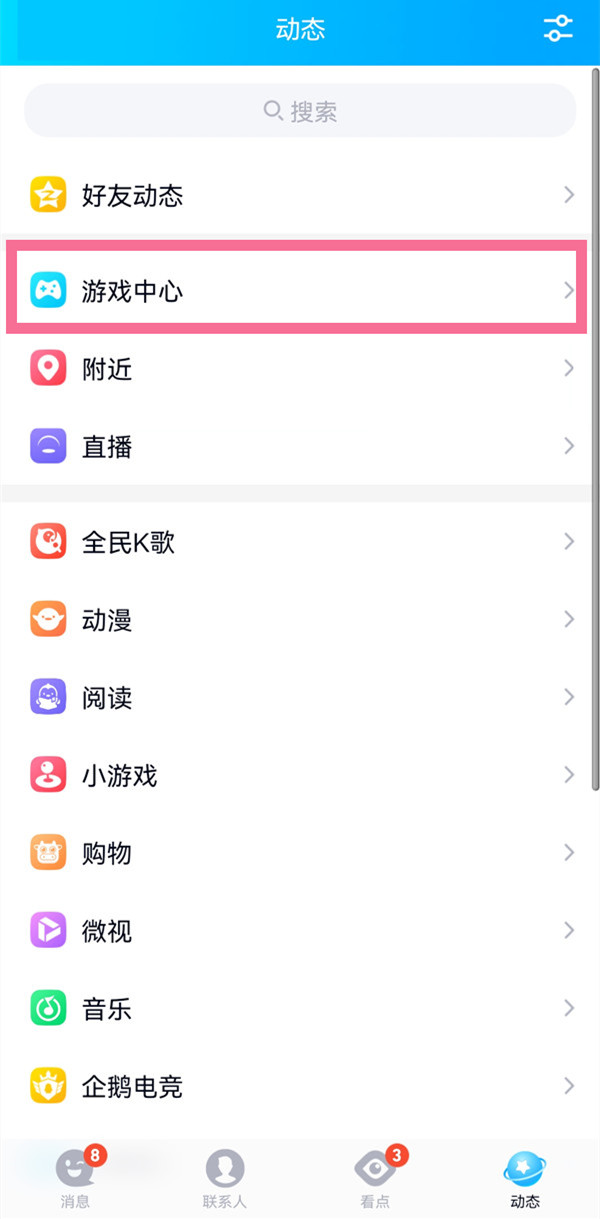Screen dimensions: 600x1219
Task: Open 游戏中心 game center
Action: [300, 291]
